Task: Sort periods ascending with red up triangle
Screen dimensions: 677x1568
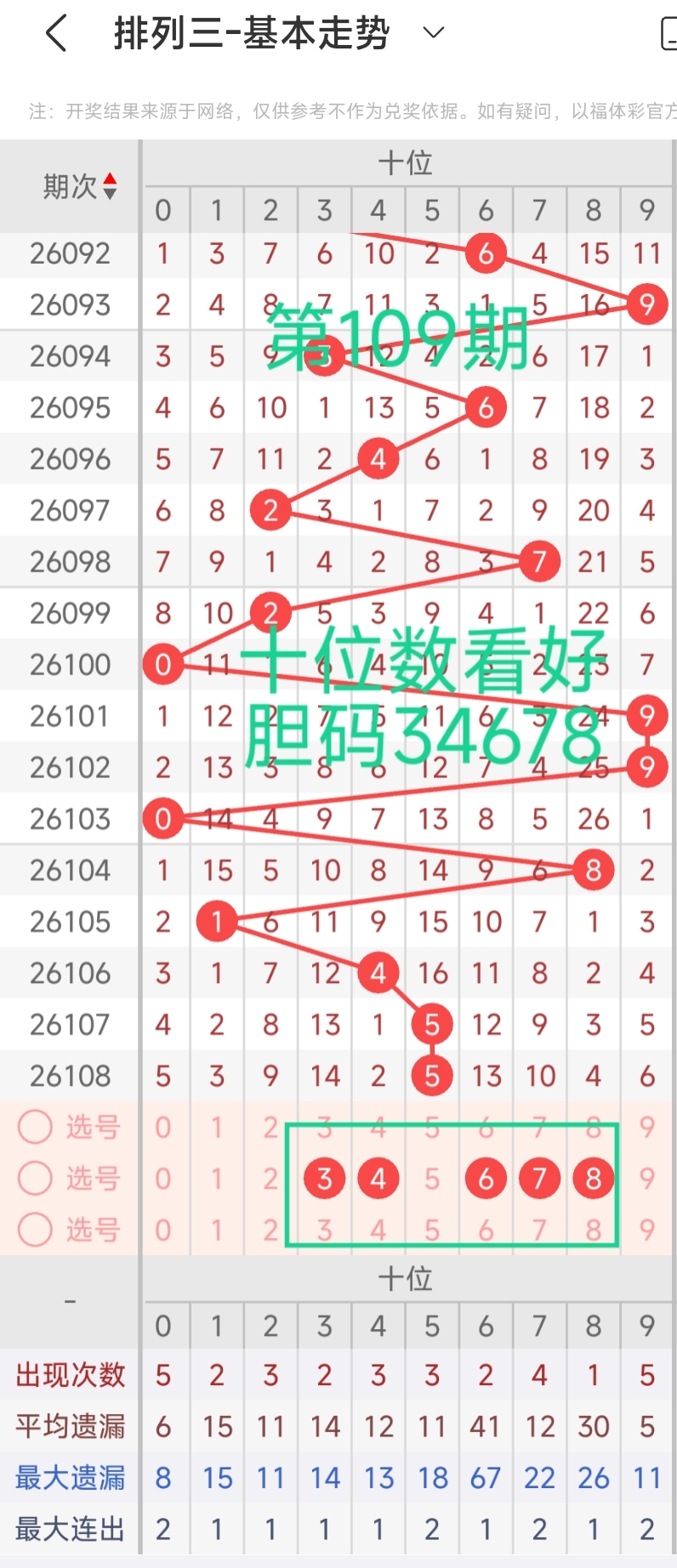Action: click(x=110, y=178)
